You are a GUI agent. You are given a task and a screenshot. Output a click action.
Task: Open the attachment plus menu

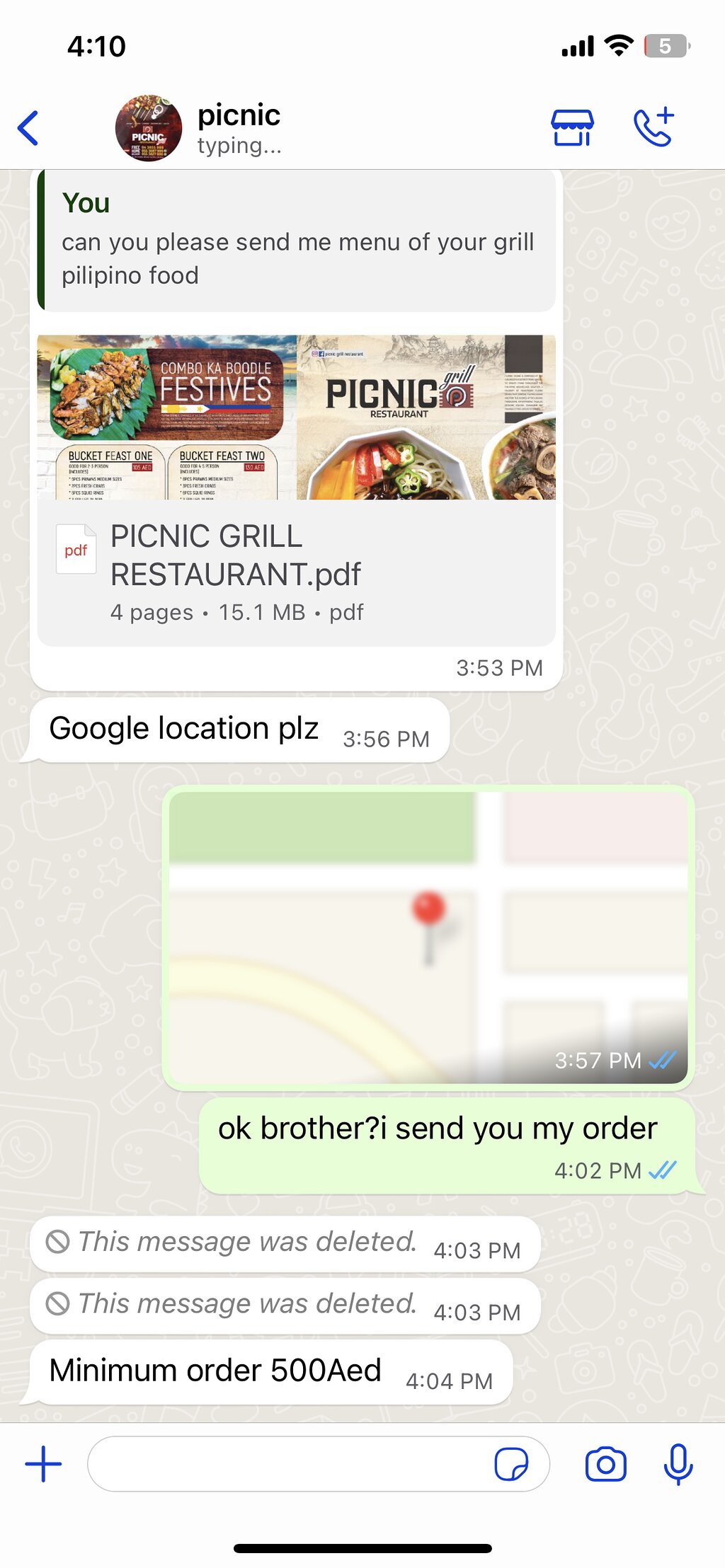(43, 1464)
